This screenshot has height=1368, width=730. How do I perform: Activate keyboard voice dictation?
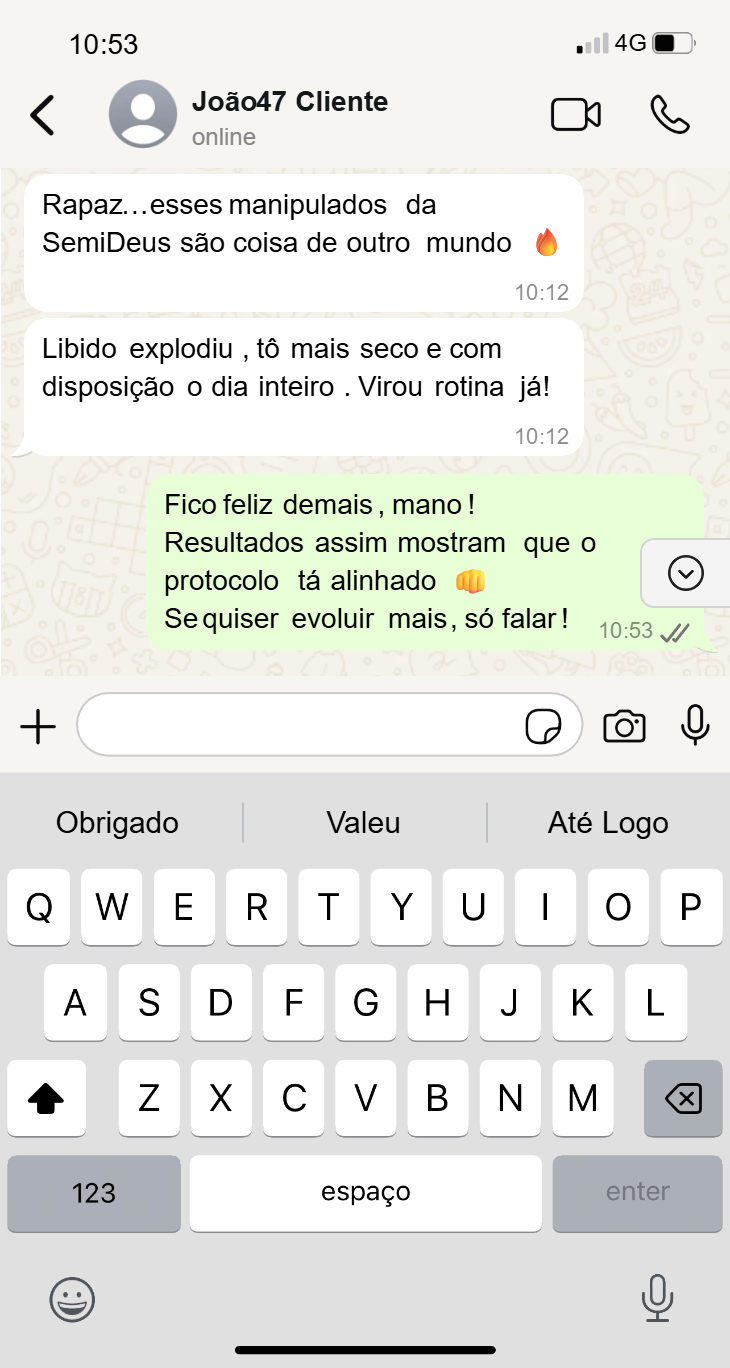pos(657,1300)
